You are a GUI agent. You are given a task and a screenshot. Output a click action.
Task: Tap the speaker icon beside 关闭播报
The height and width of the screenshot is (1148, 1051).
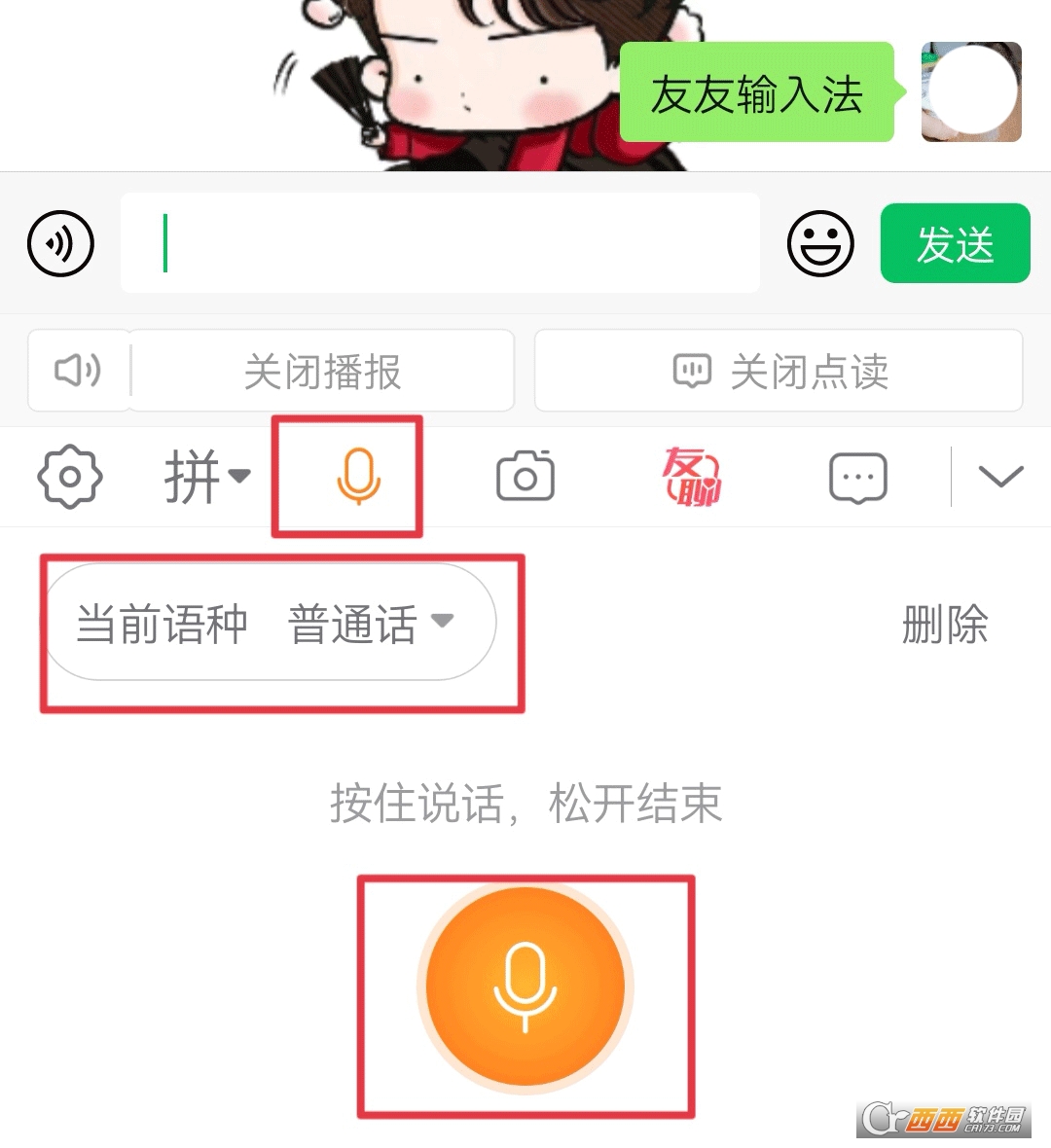(77, 371)
